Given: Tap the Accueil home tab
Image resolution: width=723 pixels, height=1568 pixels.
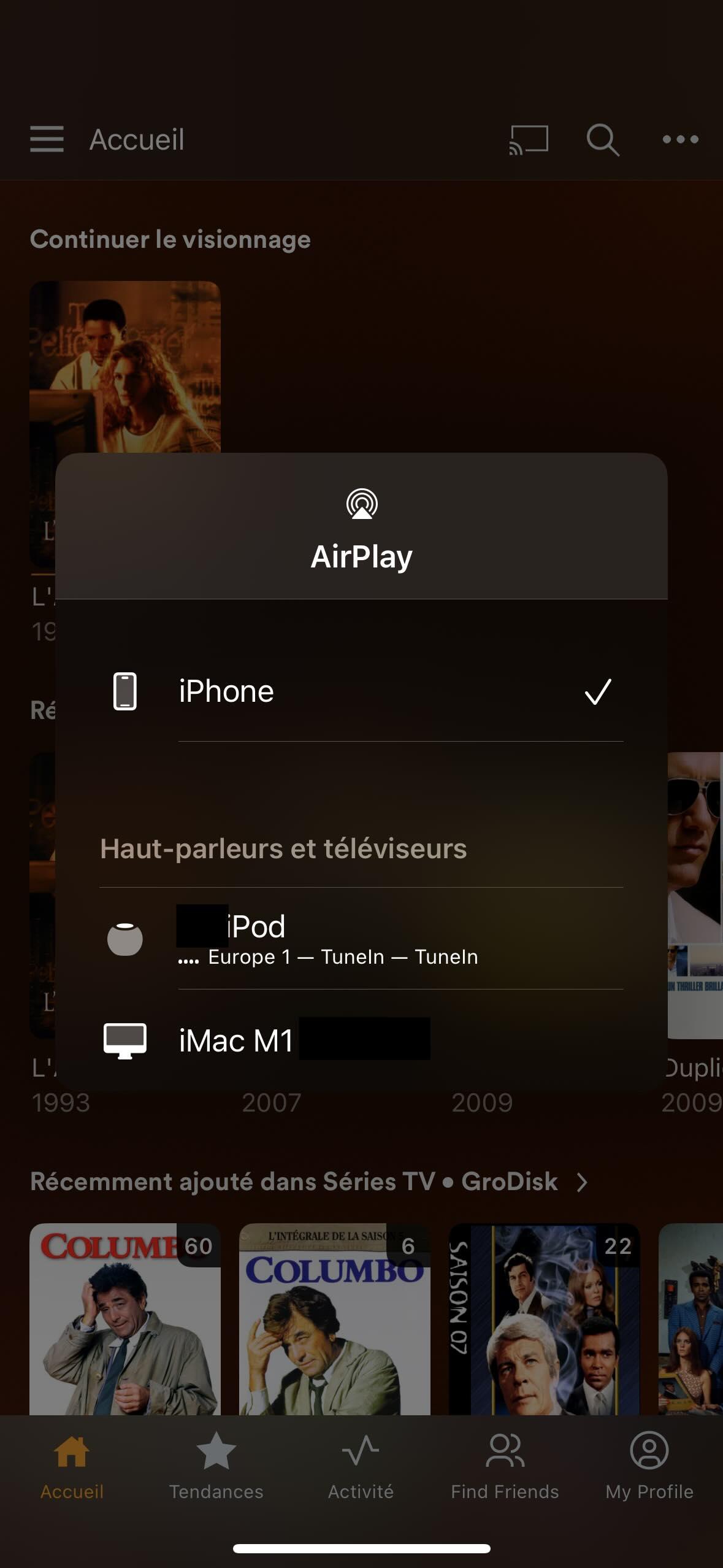Looking at the screenshot, I should 72,1466.
